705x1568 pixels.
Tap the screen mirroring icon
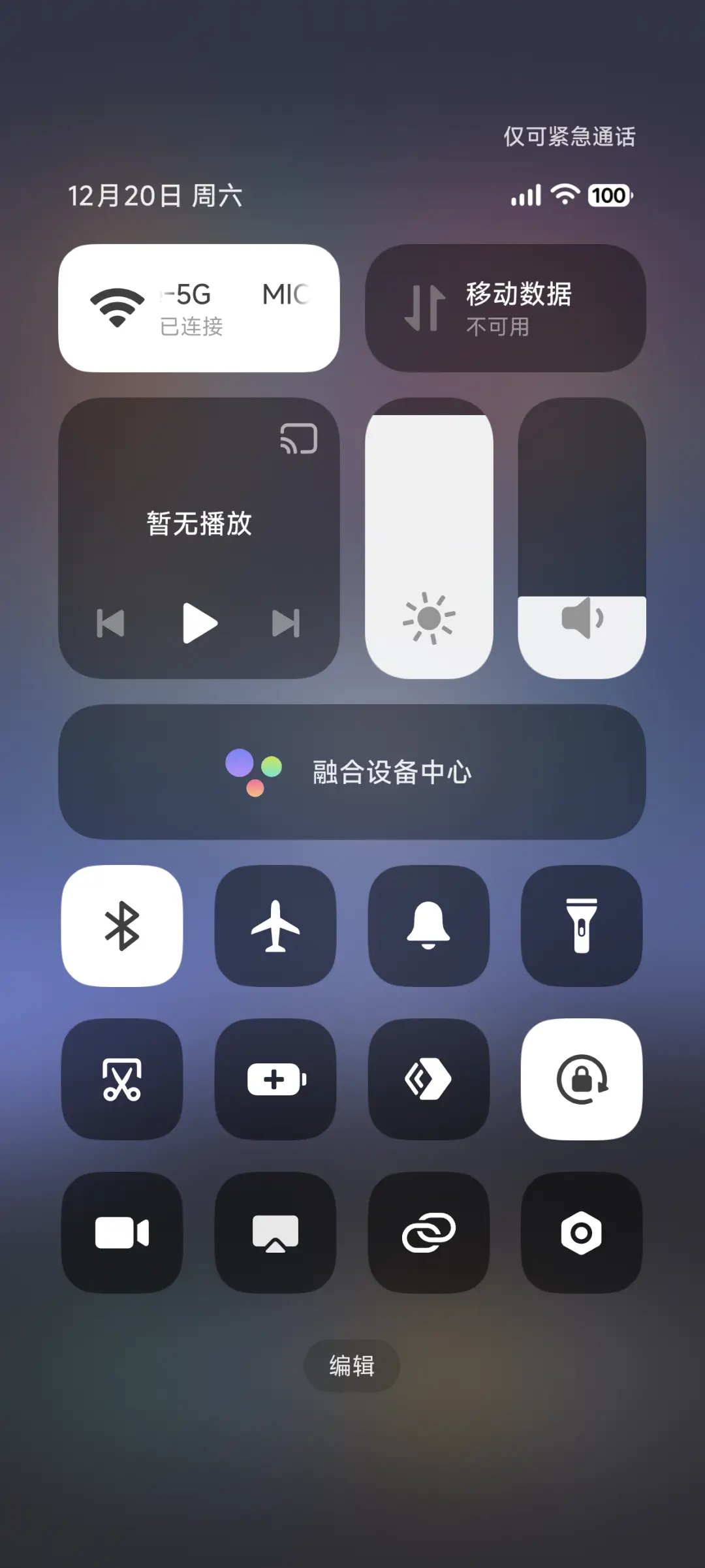click(x=275, y=1234)
